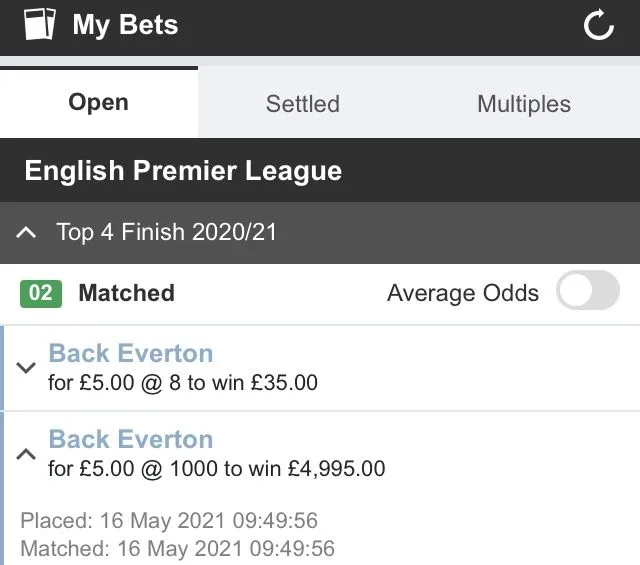Collapse the Top 4 Finish 2020/21 section
The image size is (640, 565).
tap(28, 233)
